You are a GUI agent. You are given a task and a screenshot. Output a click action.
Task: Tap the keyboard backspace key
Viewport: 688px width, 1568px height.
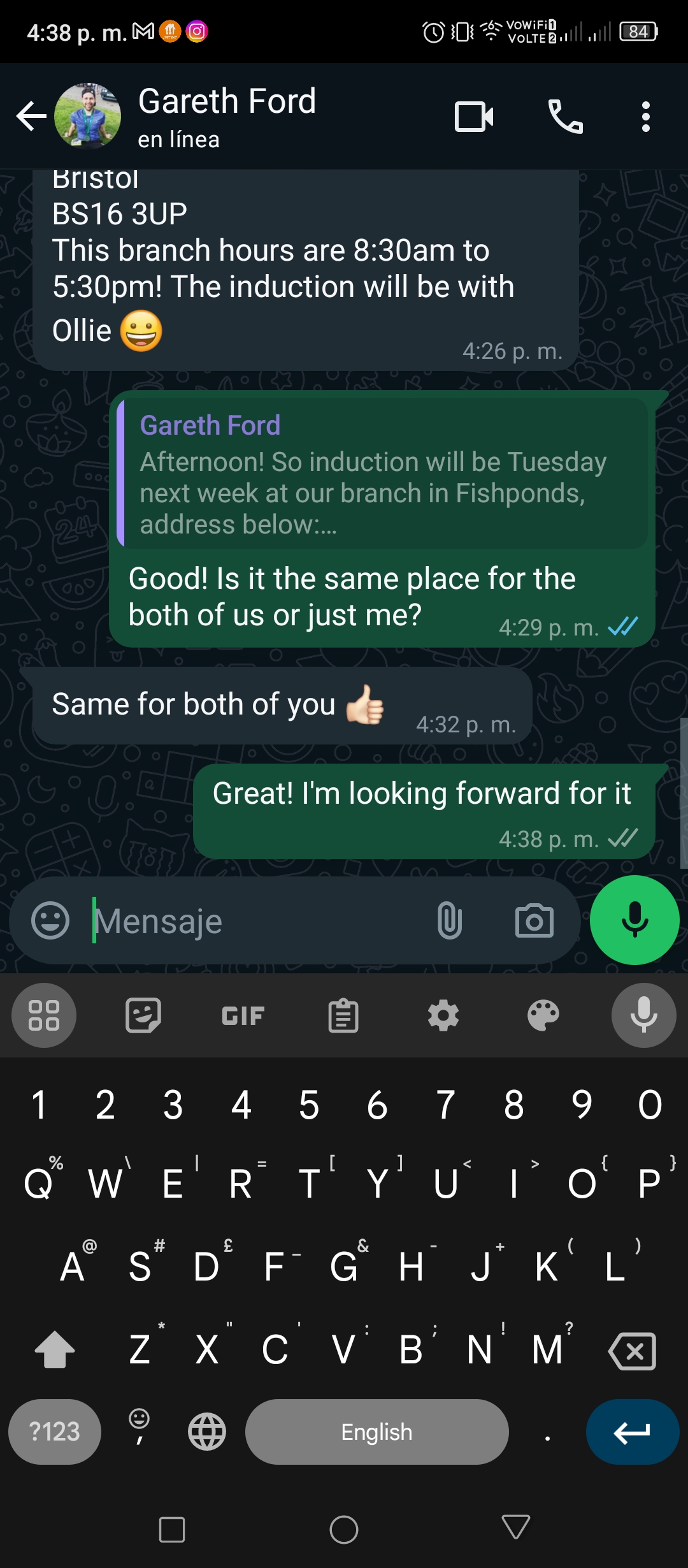[x=633, y=1351]
